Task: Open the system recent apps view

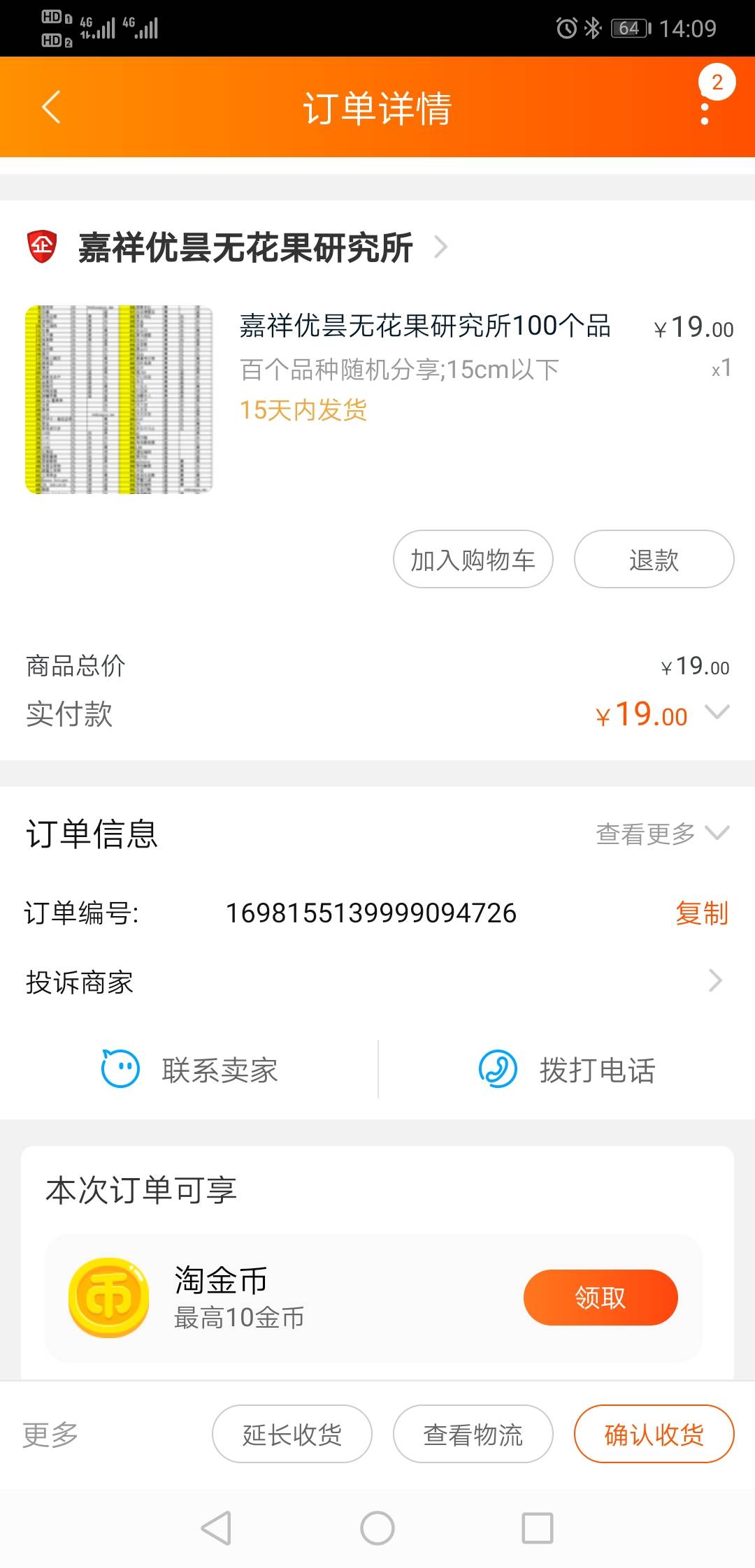Action: 538,1528
